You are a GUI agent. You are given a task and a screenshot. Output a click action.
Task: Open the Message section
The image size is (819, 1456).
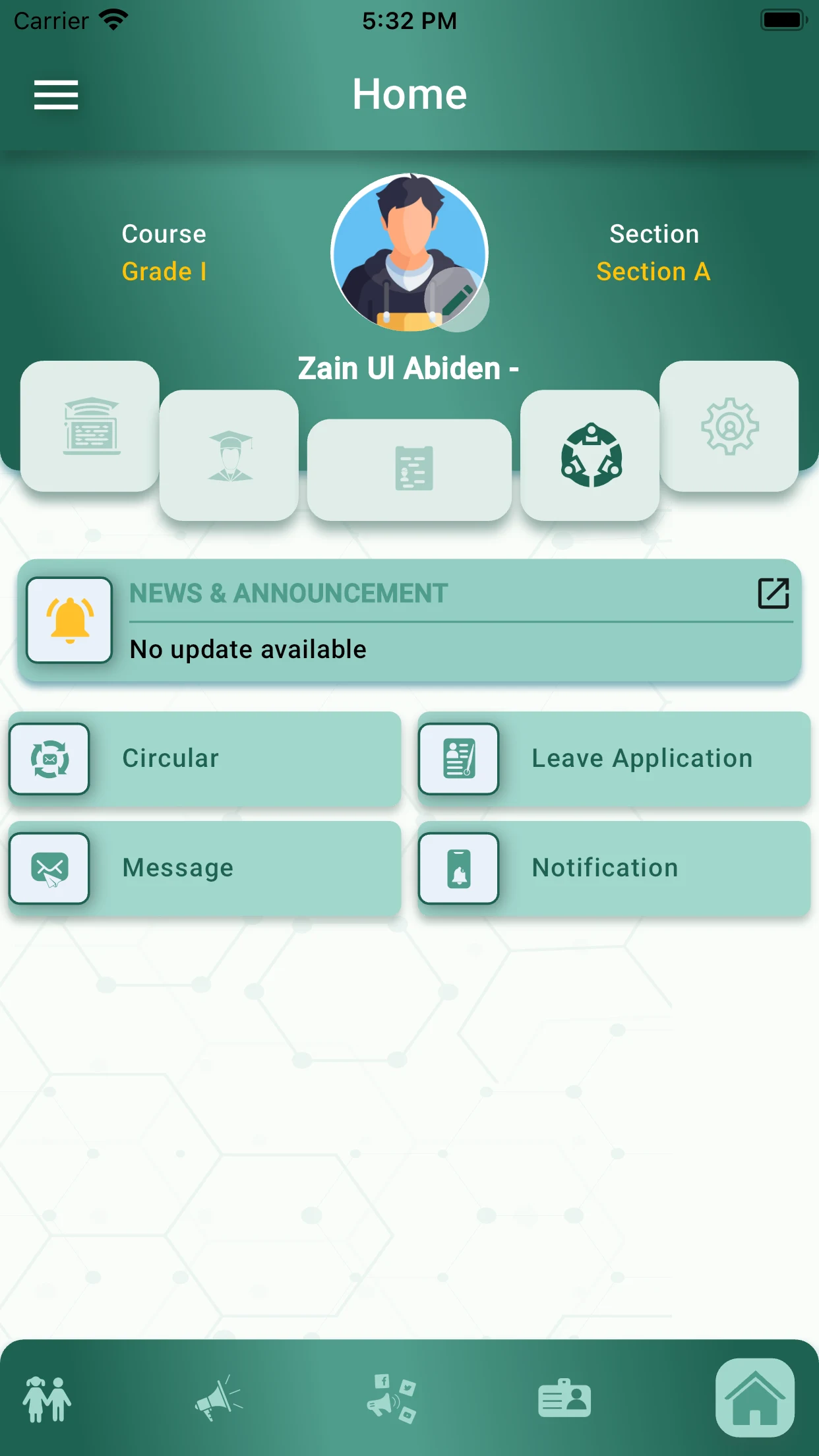tap(205, 868)
